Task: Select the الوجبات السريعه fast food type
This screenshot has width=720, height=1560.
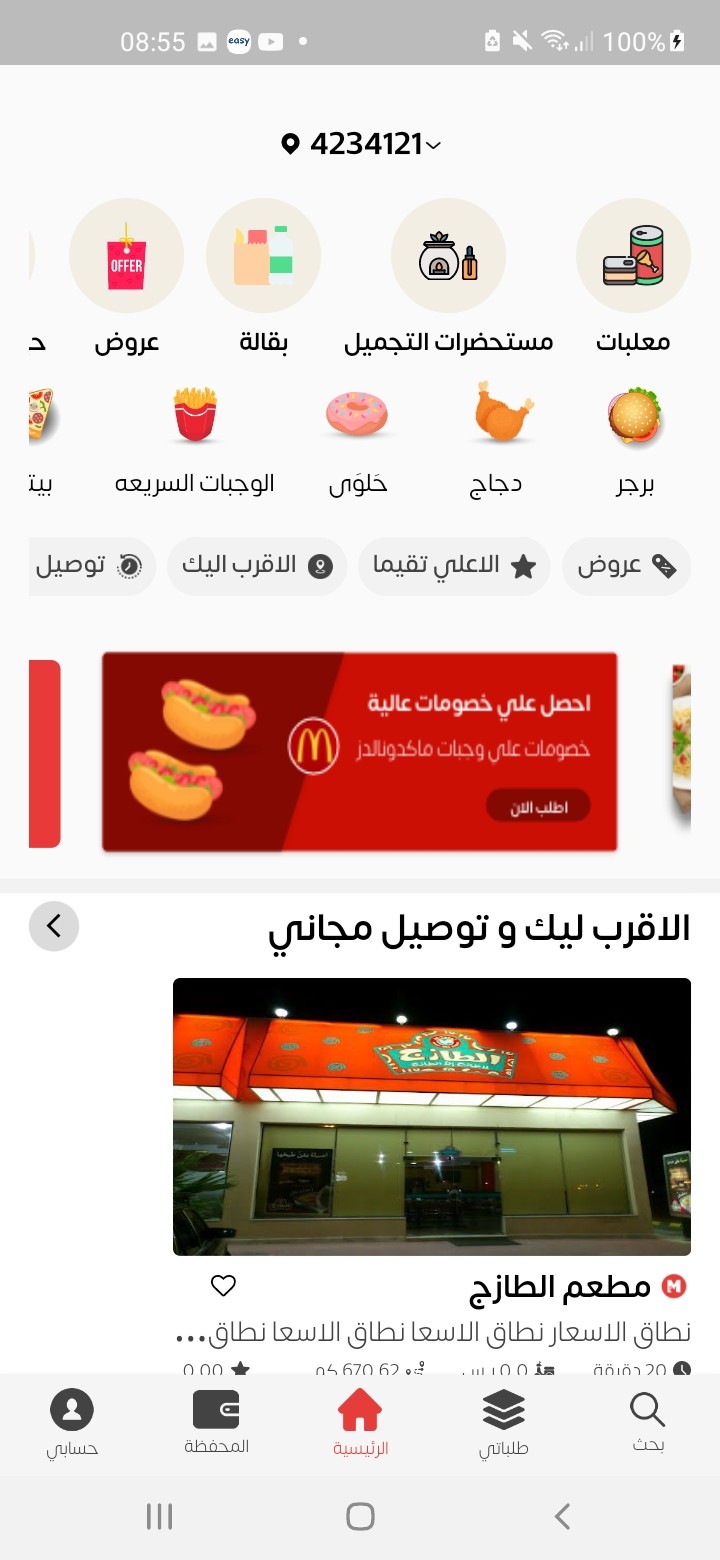Action: tap(195, 440)
